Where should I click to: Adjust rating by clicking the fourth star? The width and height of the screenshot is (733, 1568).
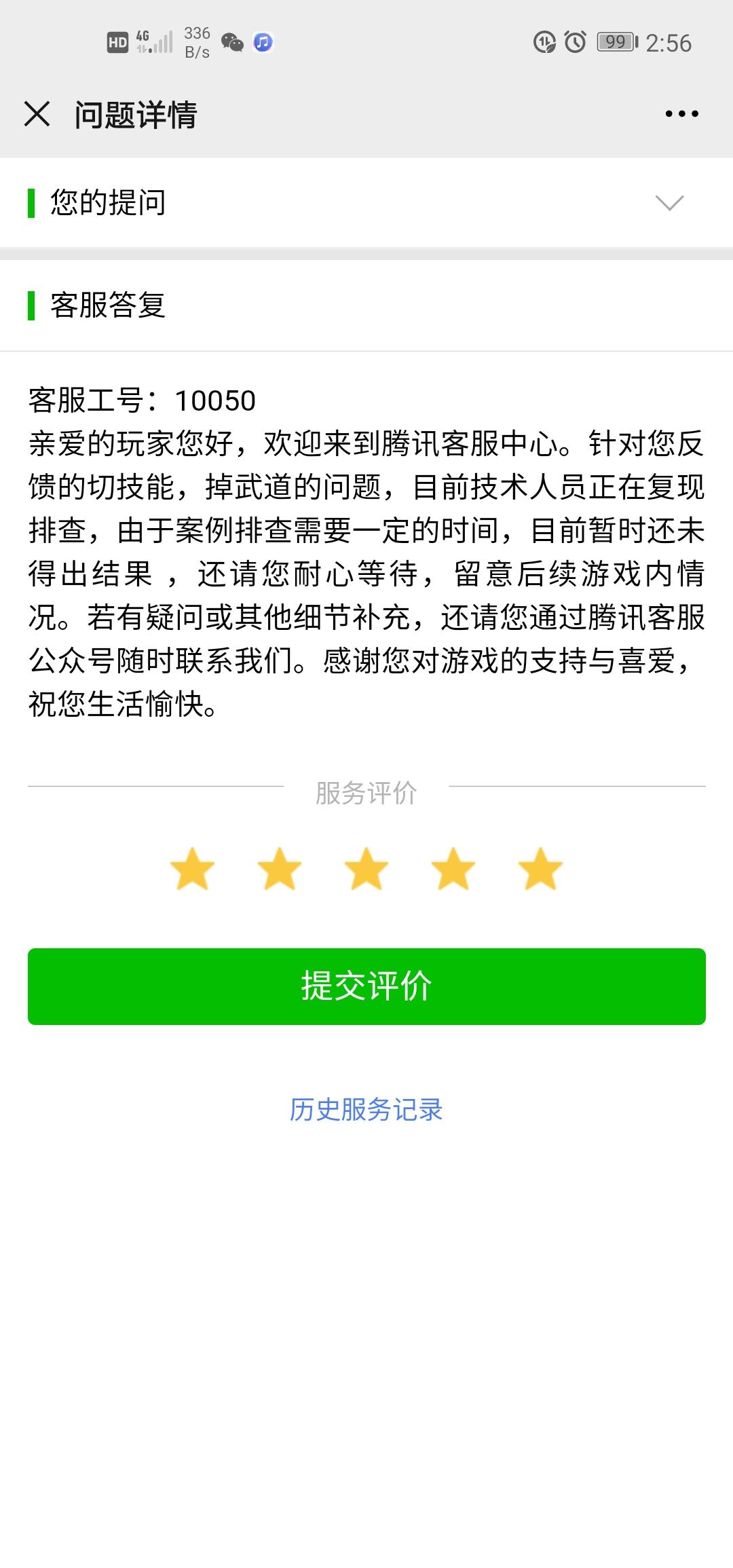coord(452,869)
